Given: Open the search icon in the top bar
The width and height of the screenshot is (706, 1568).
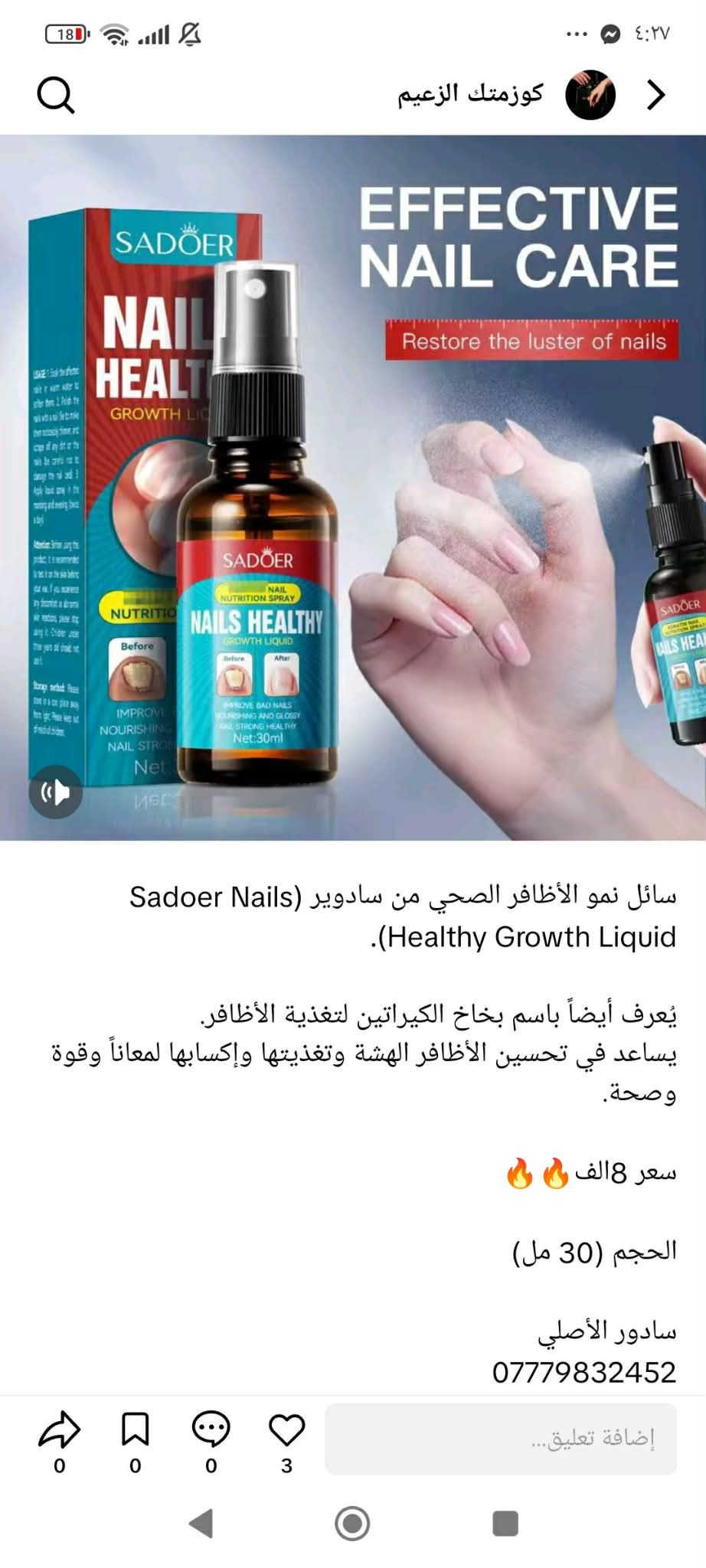Looking at the screenshot, I should pyautogui.click(x=56, y=96).
